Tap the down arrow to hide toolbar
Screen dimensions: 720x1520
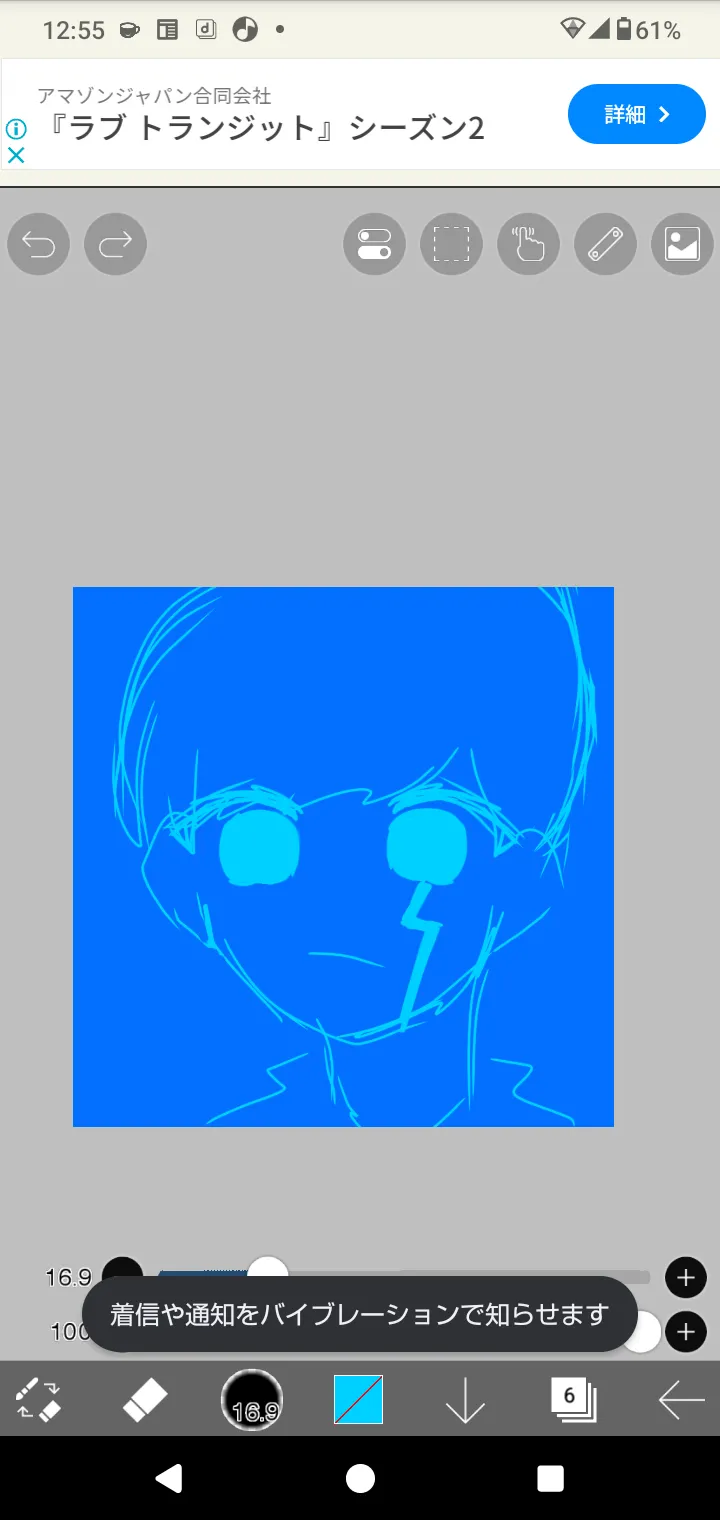[x=465, y=1399]
